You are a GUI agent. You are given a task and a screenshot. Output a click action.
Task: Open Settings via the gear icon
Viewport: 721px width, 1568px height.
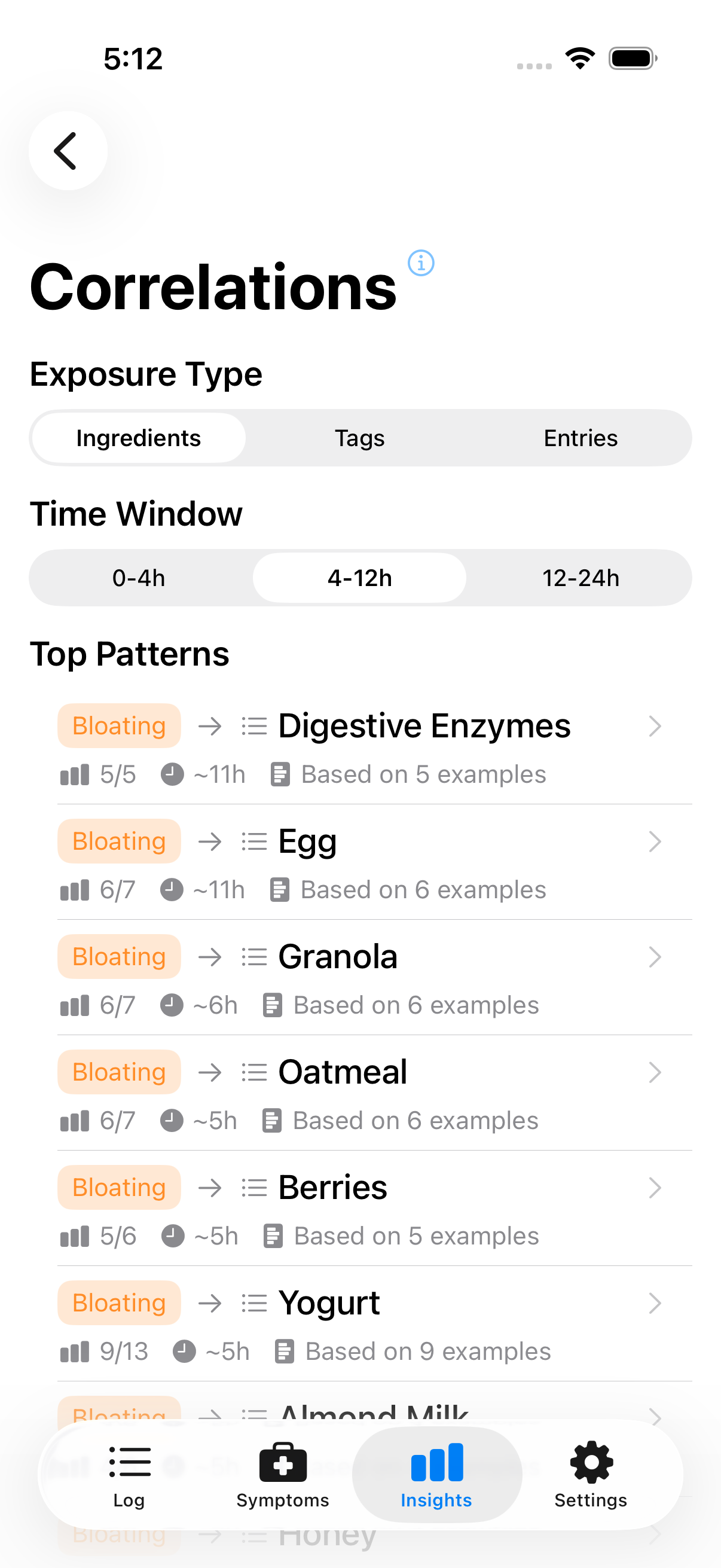click(589, 1461)
